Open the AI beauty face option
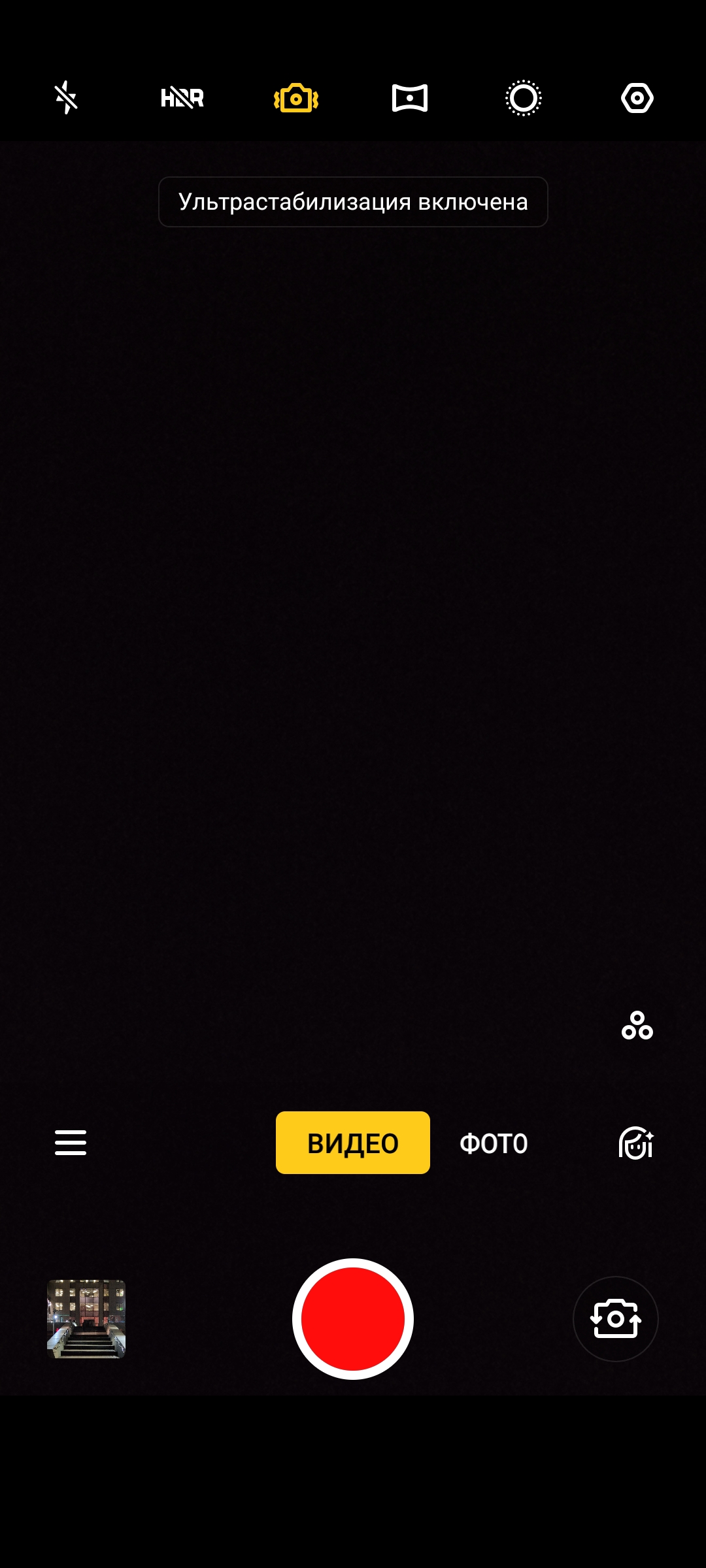 point(636,1143)
